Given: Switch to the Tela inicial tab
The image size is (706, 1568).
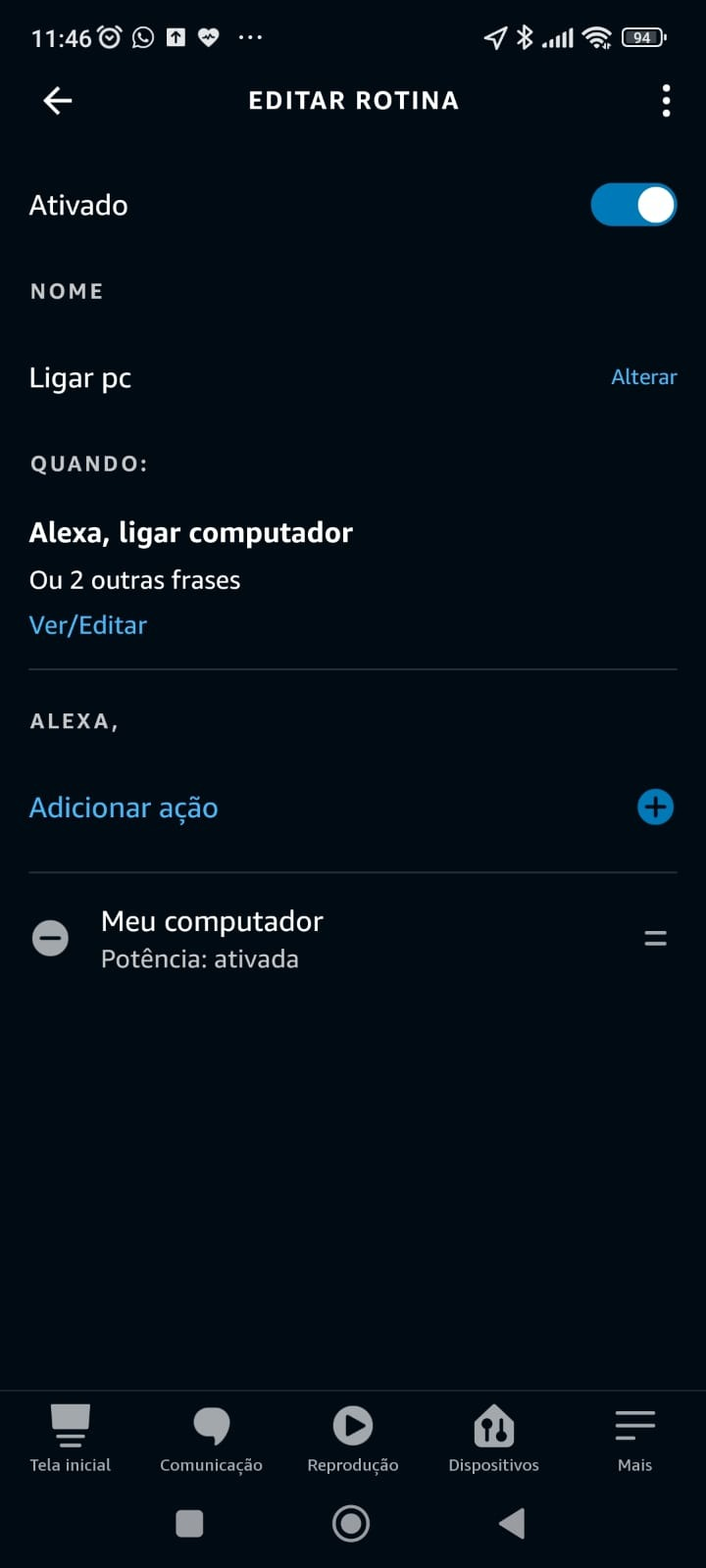Looking at the screenshot, I should tap(71, 1439).
